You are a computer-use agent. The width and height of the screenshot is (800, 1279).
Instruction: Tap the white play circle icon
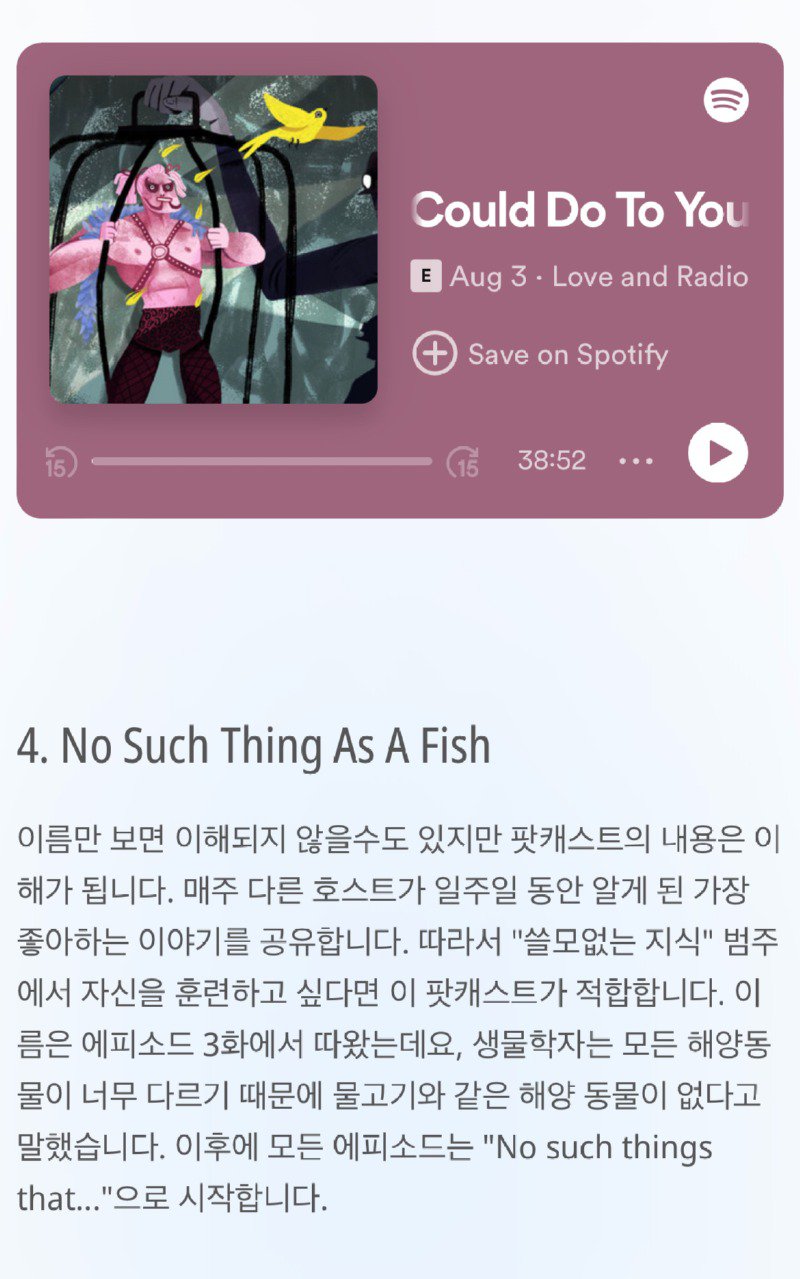[x=717, y=453]
